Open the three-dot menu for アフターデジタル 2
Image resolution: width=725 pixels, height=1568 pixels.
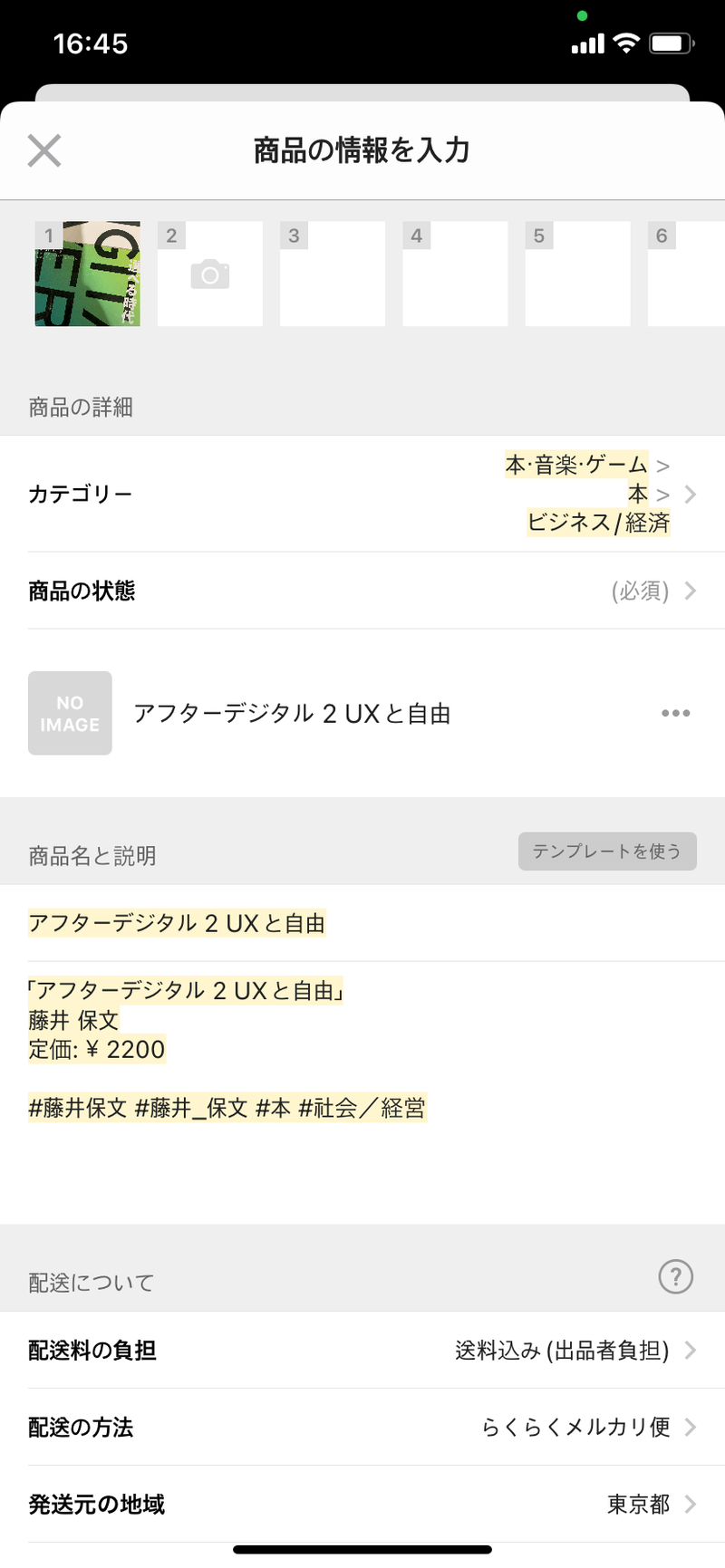pyautogui.click(x=676, y=713)
